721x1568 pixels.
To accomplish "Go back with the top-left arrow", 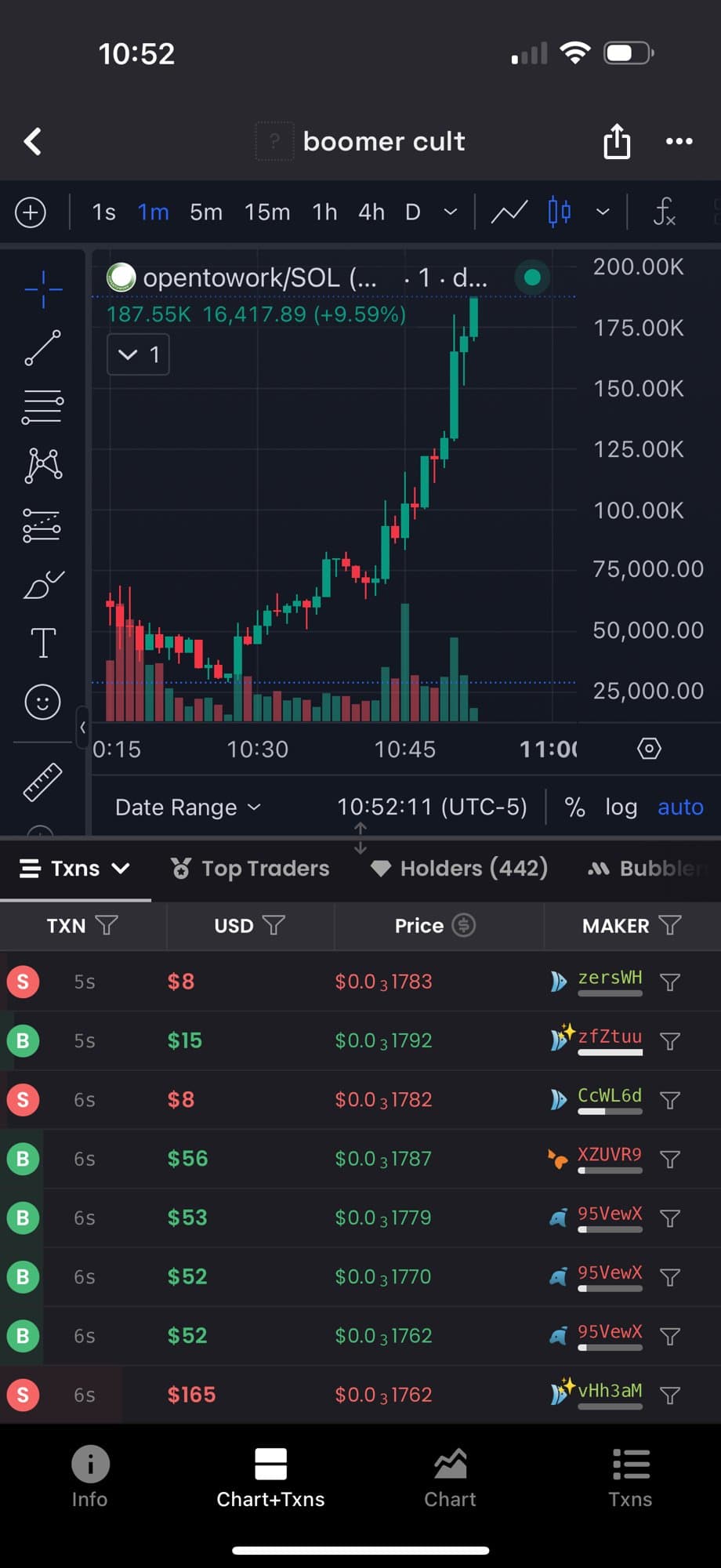I will tap(33, 142).
